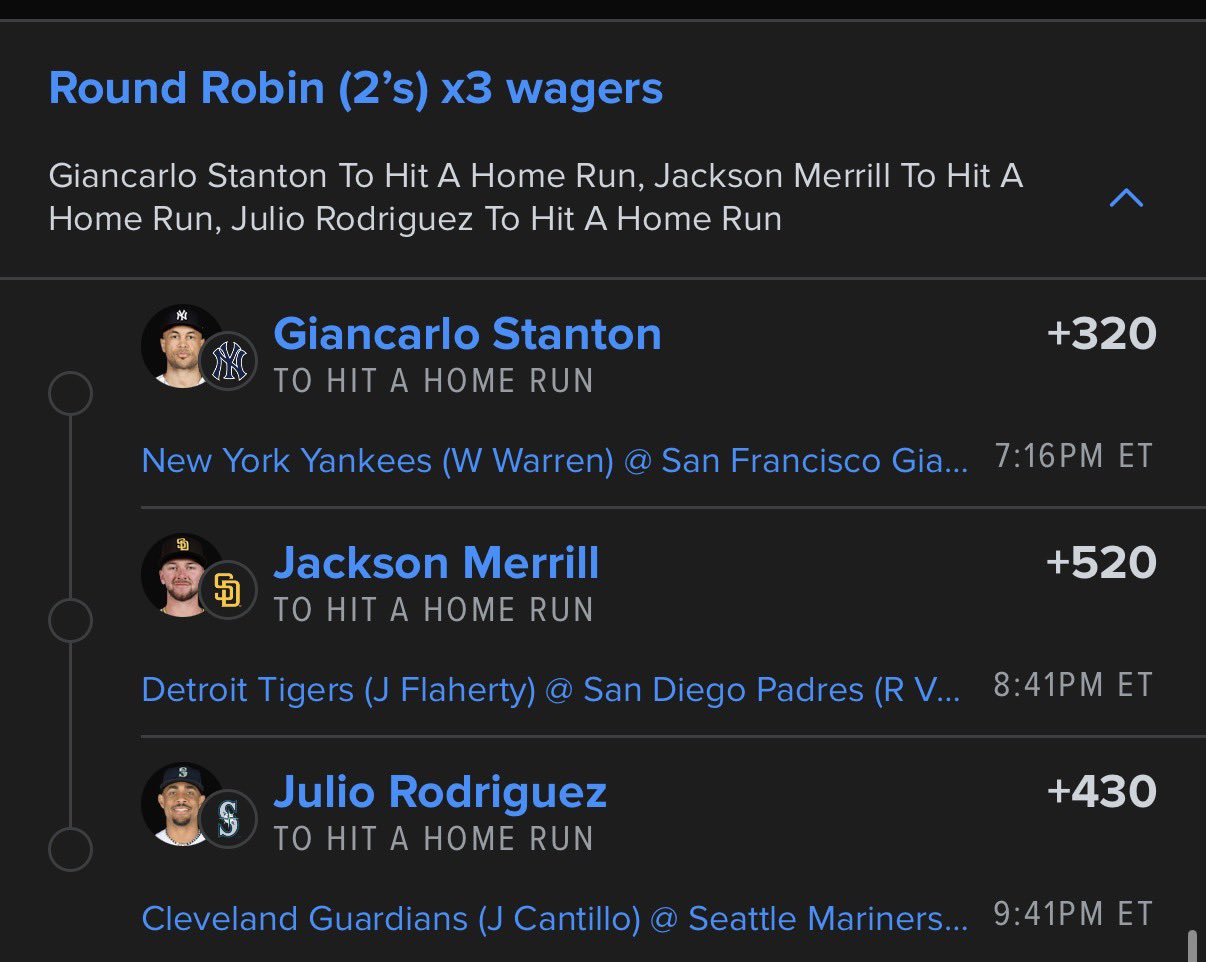Open the Yankees @ San Francisco game
Image resolution: width=1206 pixels, height=962 pixels.
(x=554, y=461)
